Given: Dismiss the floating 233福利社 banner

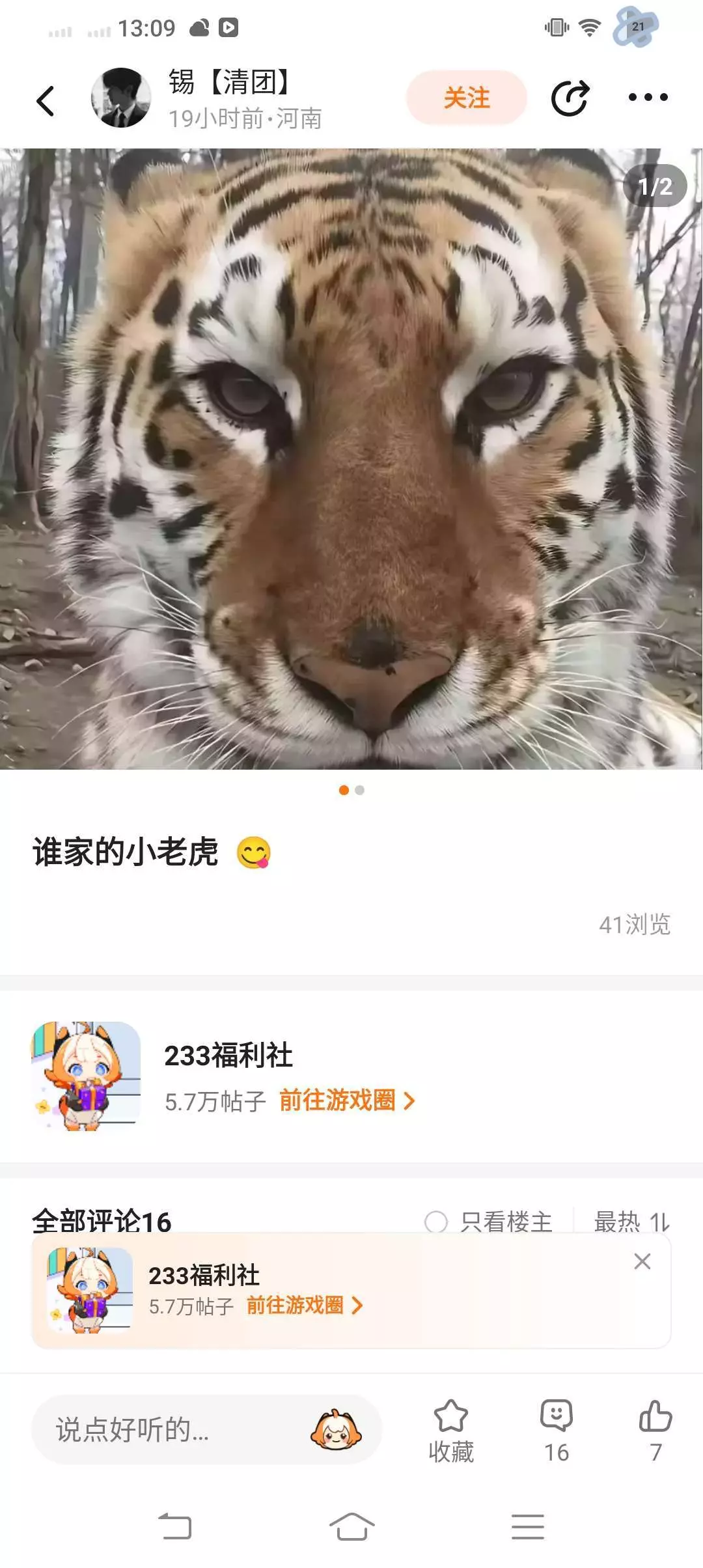Looking at the screenshot, I should point(642,1261).
